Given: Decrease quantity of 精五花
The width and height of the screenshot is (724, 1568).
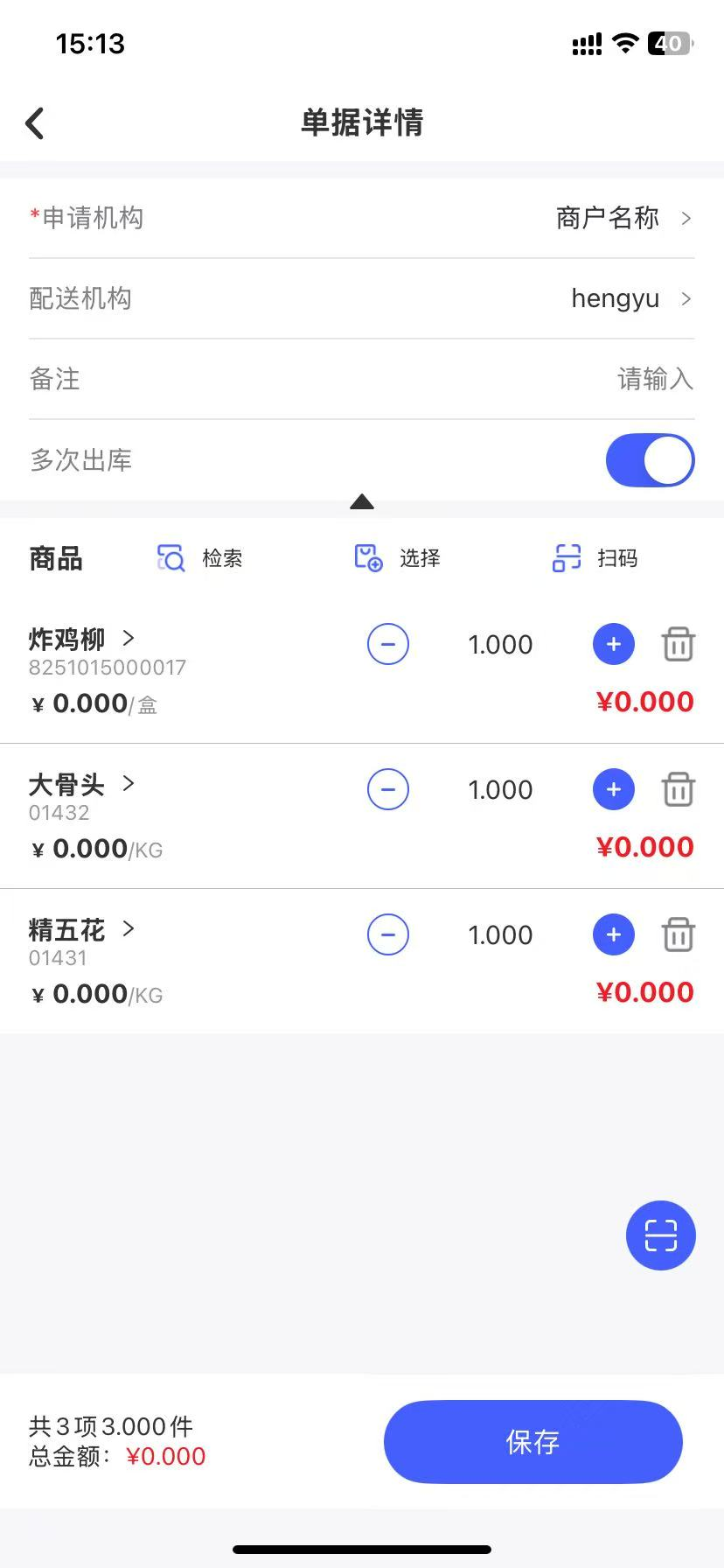Looking at the screenshot, I should tap(388, 935).
